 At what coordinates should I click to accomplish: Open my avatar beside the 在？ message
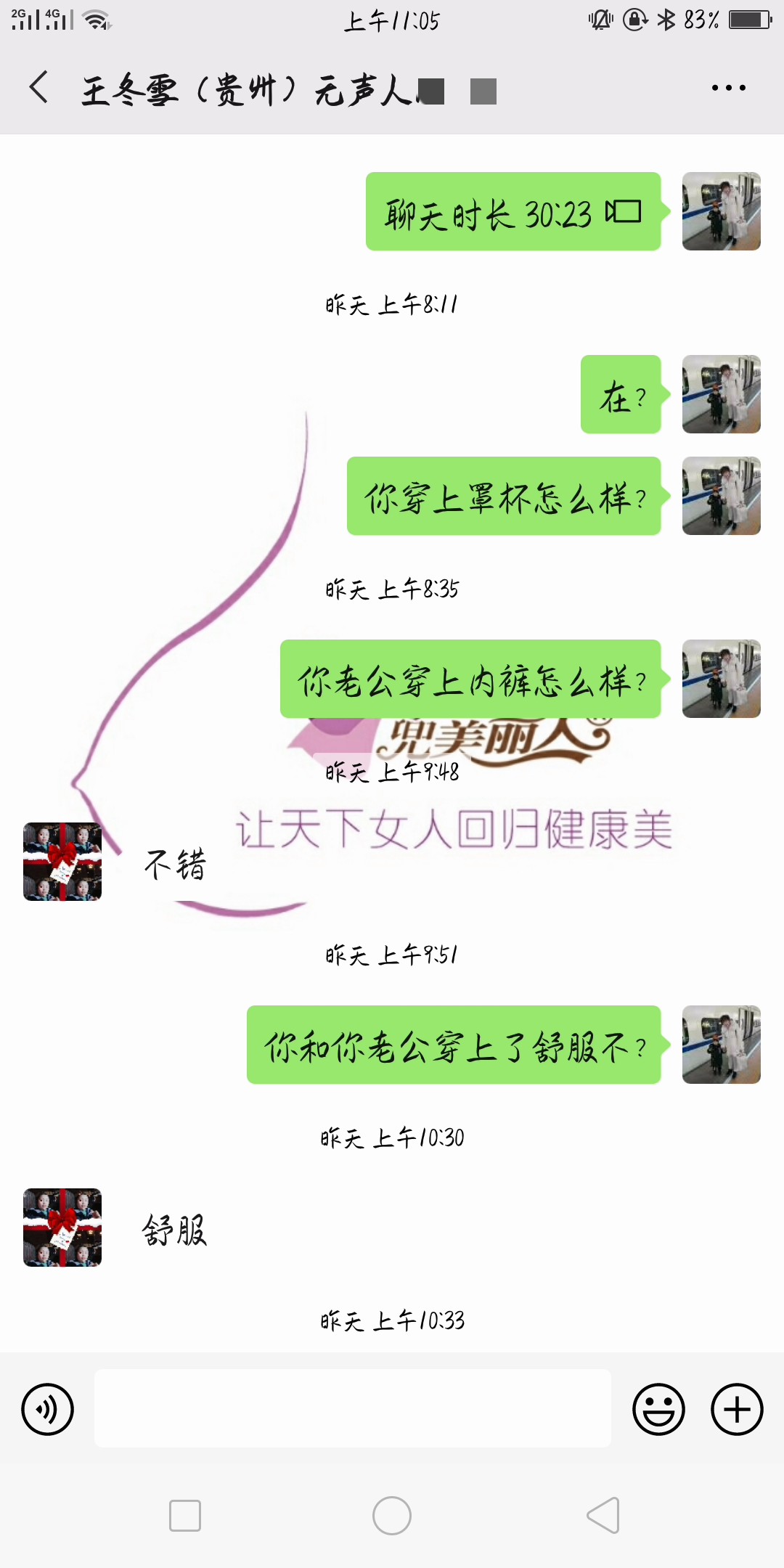click(x=721, y=394)
